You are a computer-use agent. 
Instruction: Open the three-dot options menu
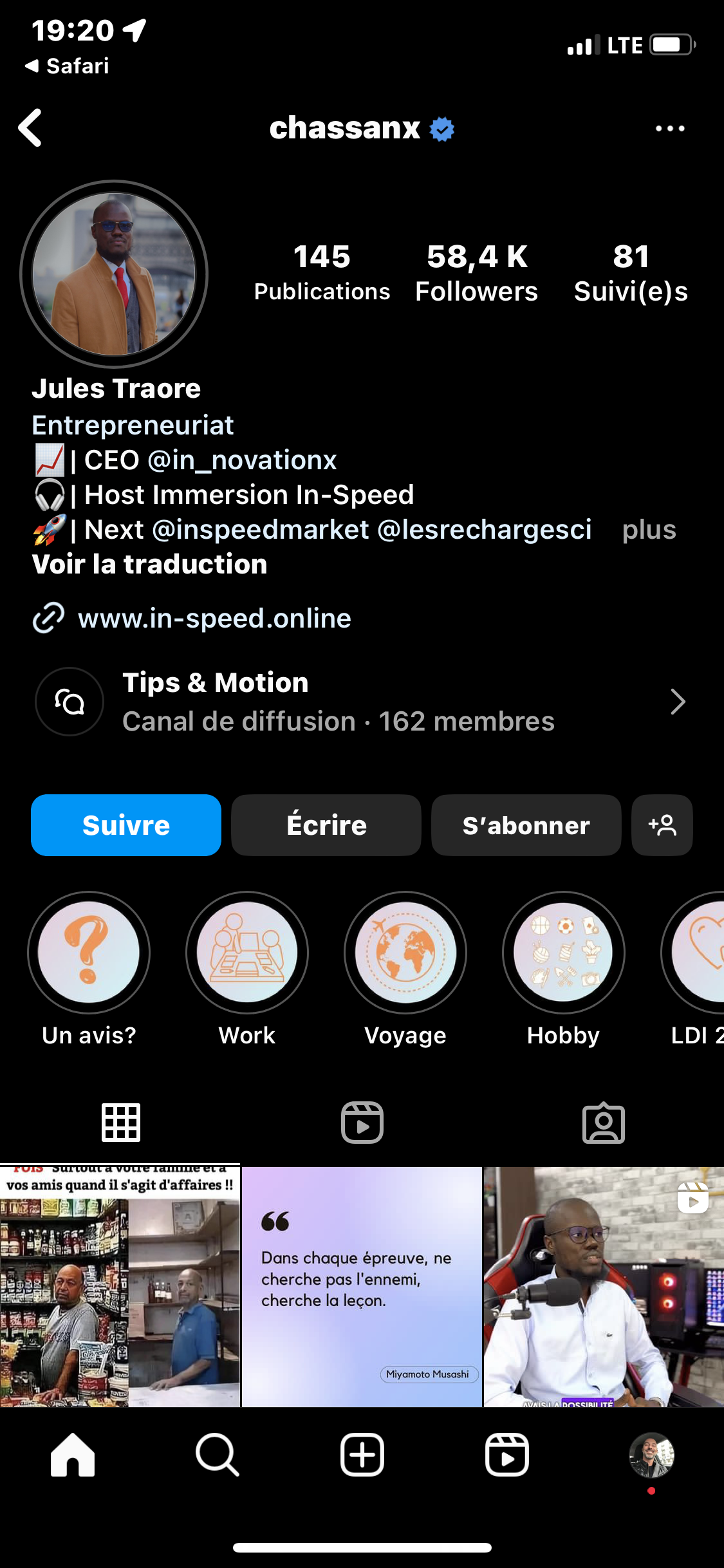pos(669,129)
